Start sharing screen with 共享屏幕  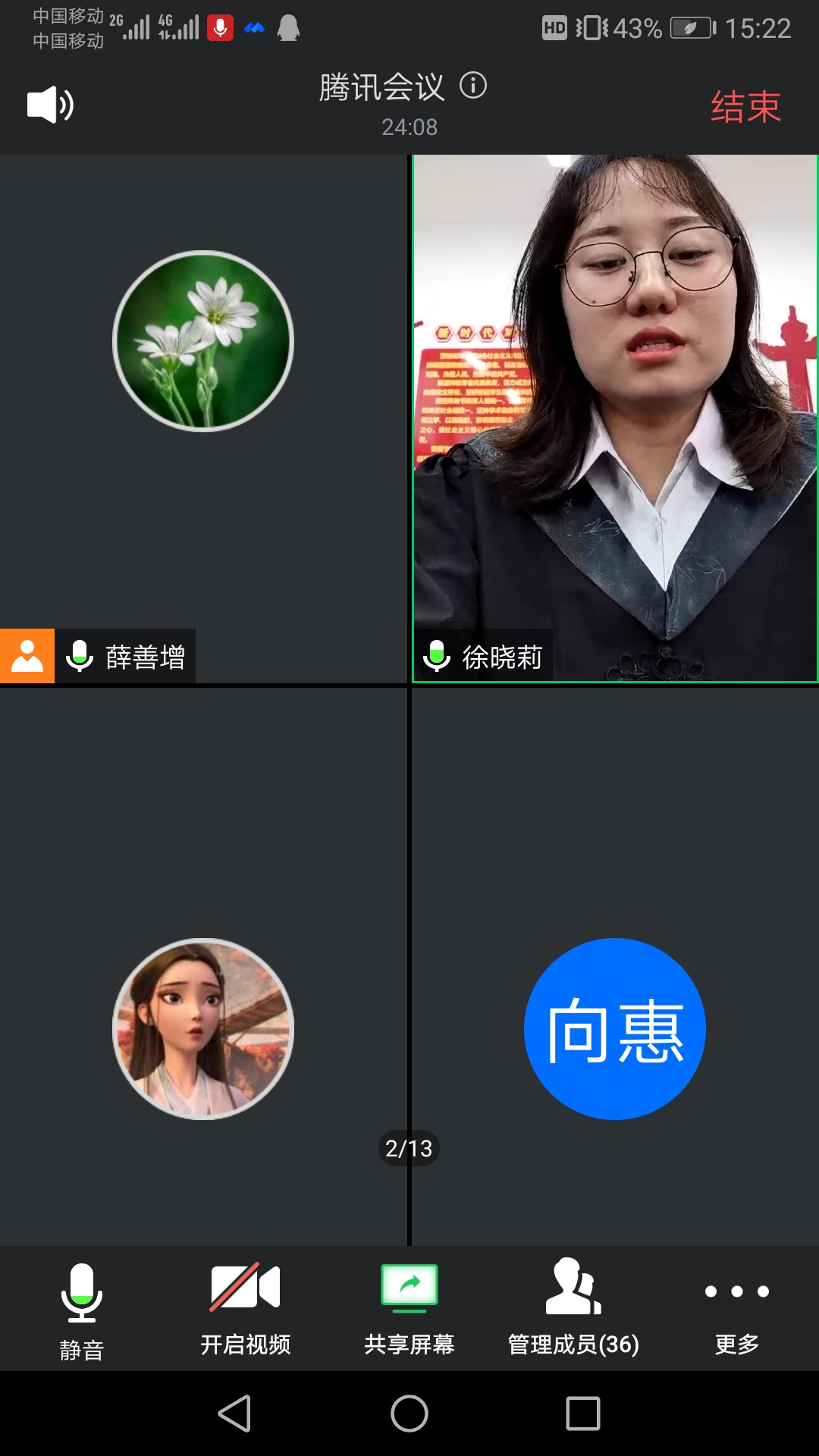[409, 1310]
